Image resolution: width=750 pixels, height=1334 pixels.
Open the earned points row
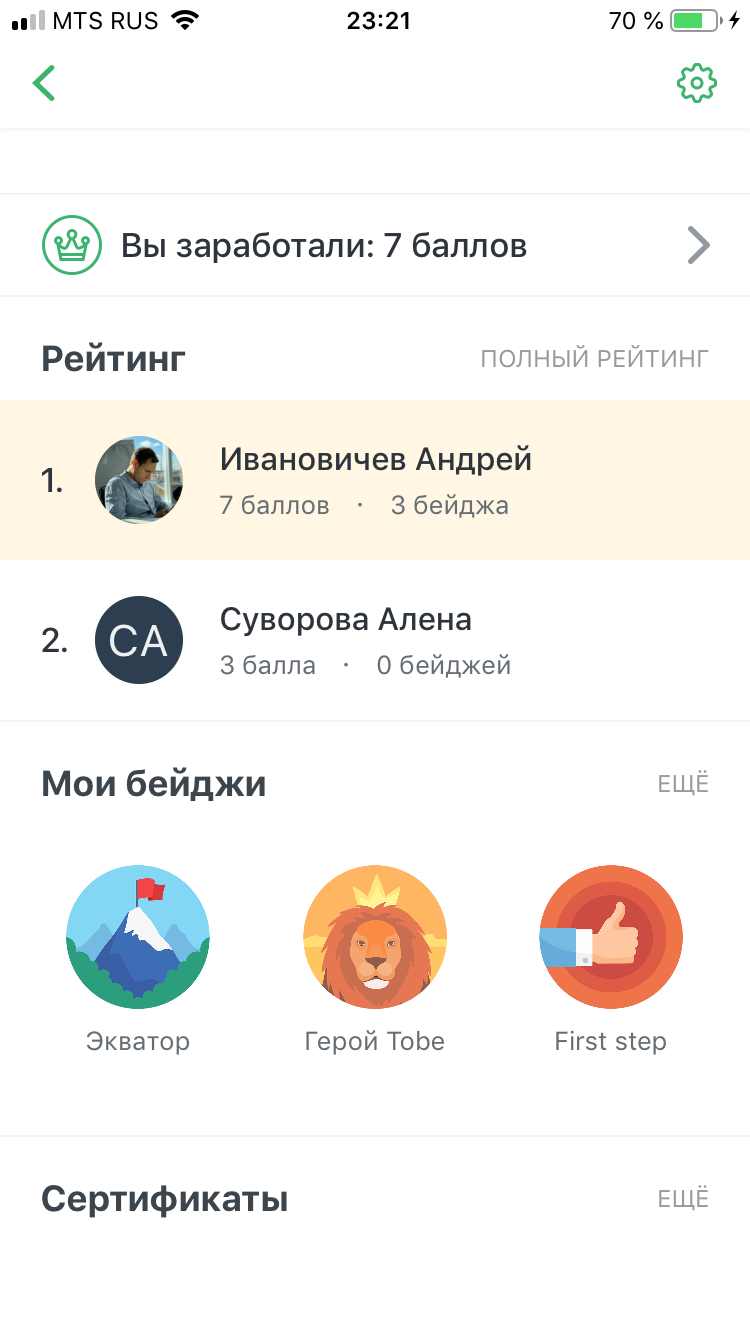point(375,245)
